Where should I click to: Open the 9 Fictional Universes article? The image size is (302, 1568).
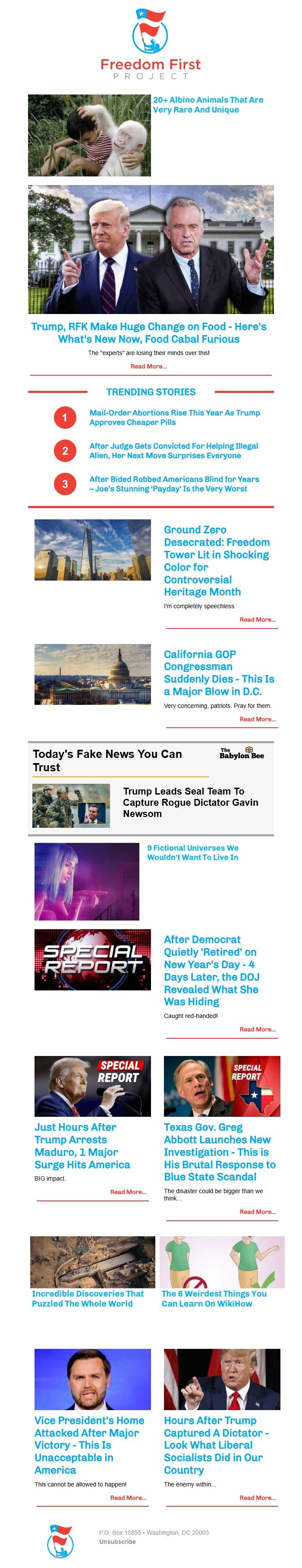(192, 852)
